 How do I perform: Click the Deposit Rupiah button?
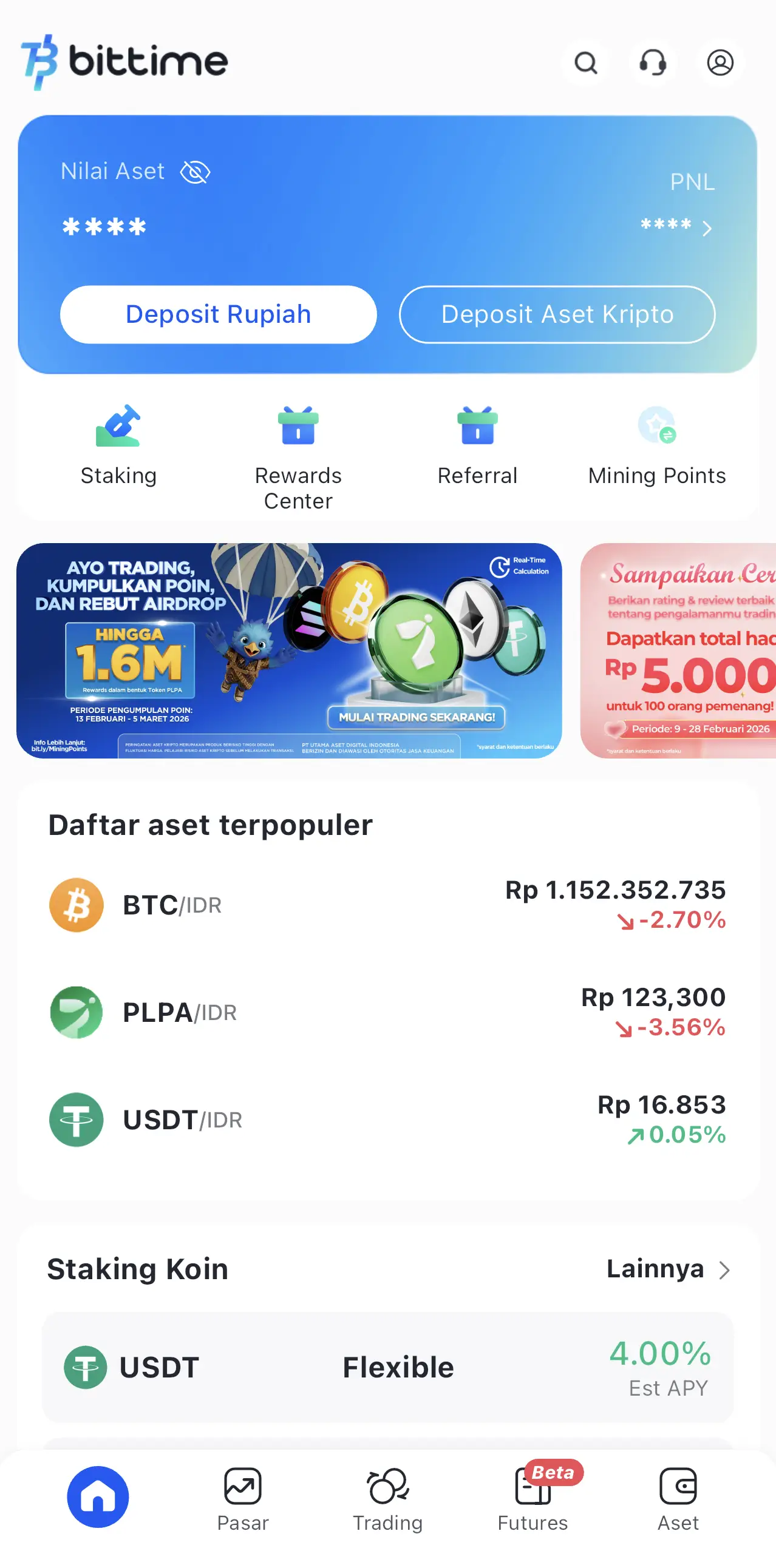click(218, 315)
